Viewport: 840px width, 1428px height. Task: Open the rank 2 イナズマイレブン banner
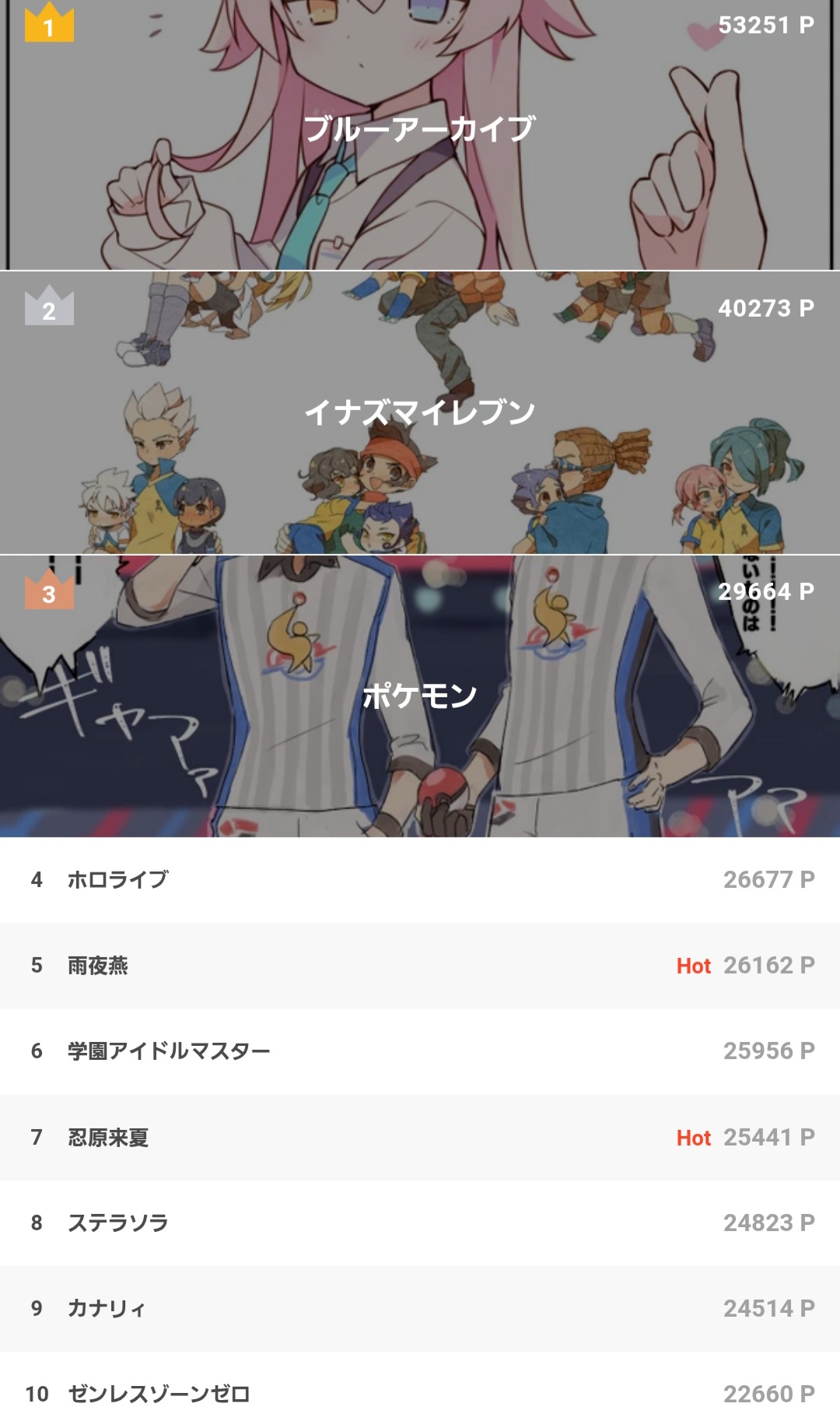420,412
